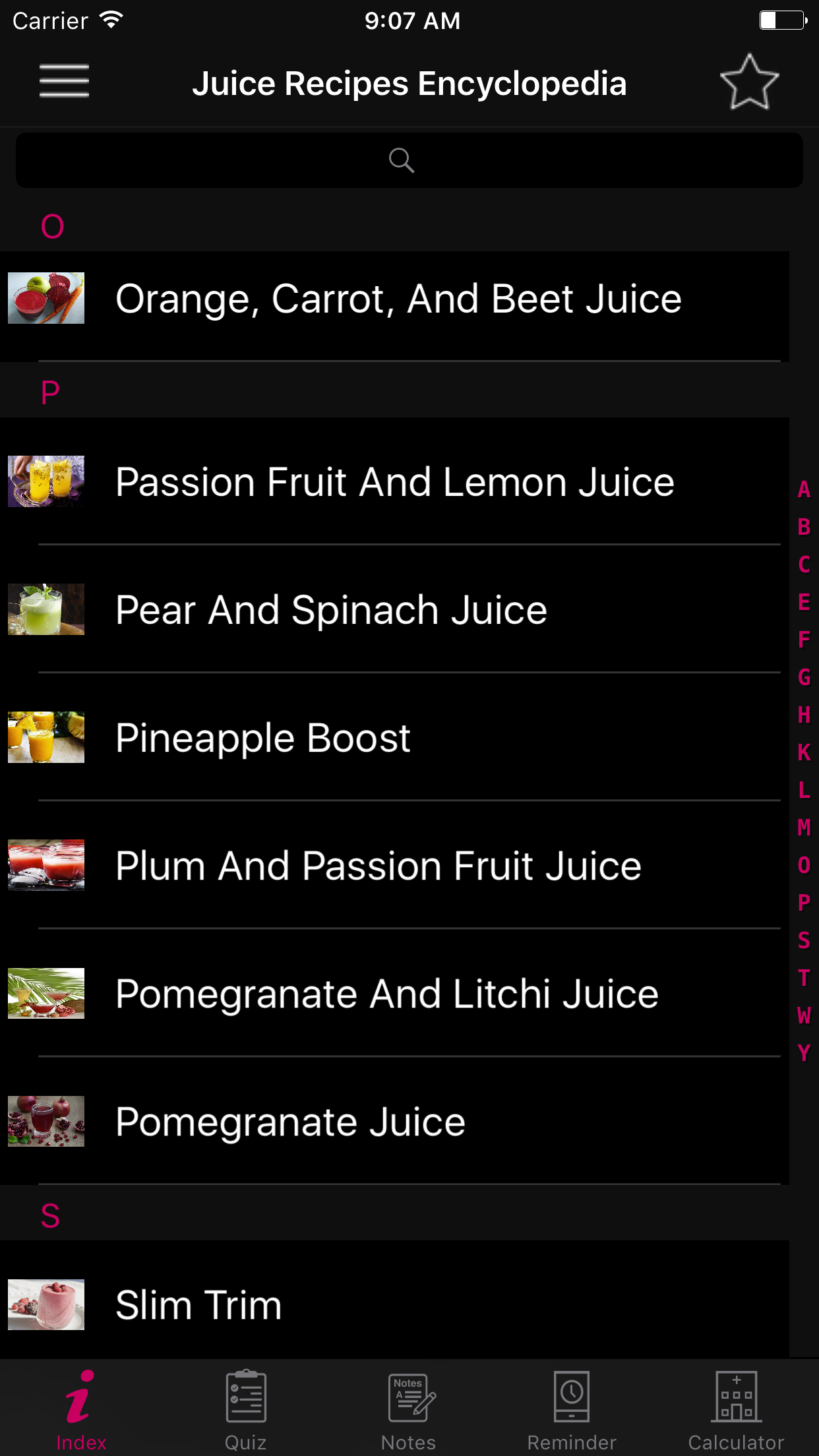Select the Pineapple Boost recipe
This screenshot has height=1456, width=819.
[x=394, y=738]
